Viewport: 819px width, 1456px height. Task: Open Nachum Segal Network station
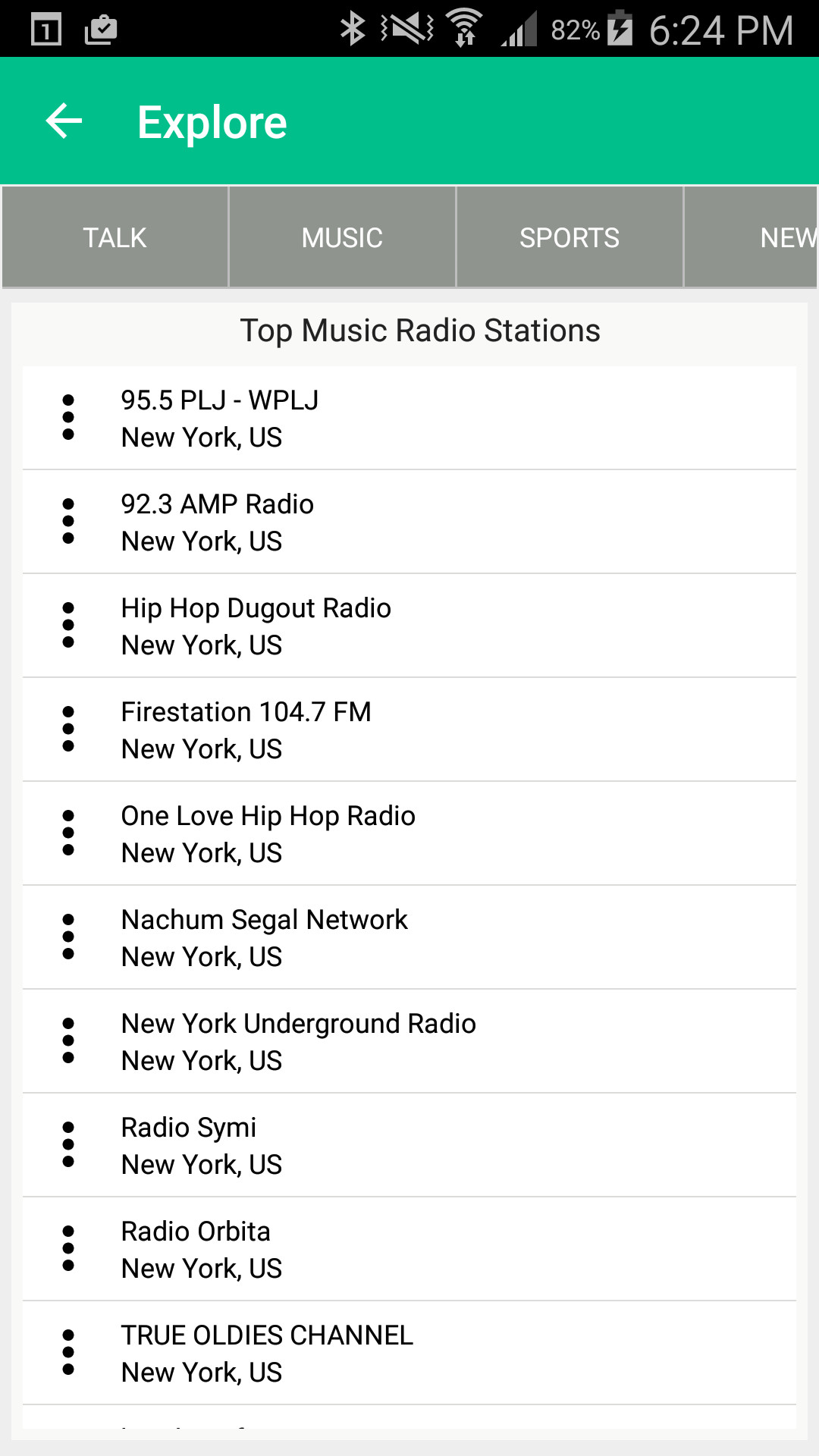point(409,937)
